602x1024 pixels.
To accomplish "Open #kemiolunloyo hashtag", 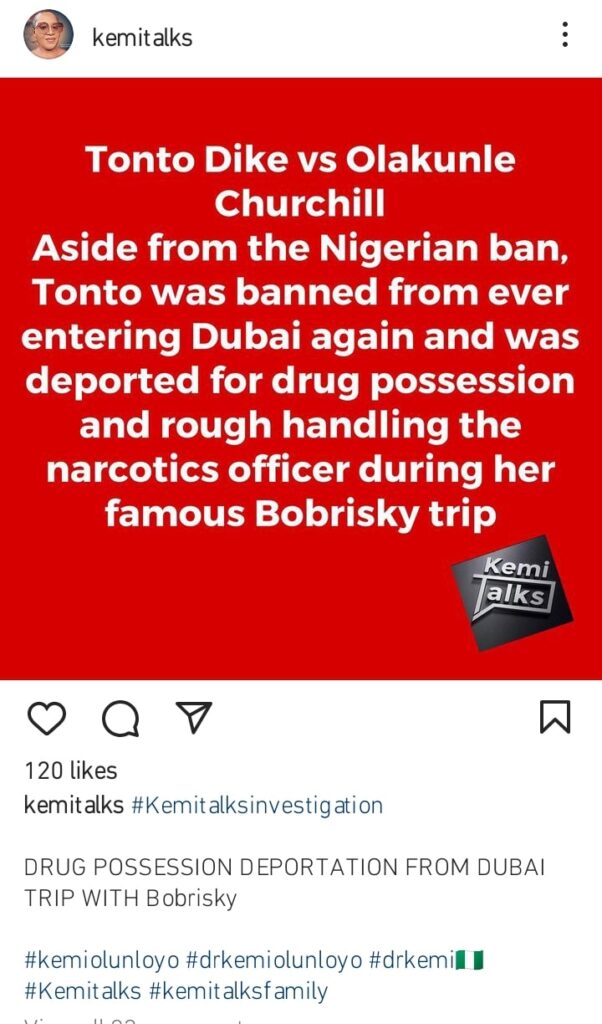I will (106, 961).
